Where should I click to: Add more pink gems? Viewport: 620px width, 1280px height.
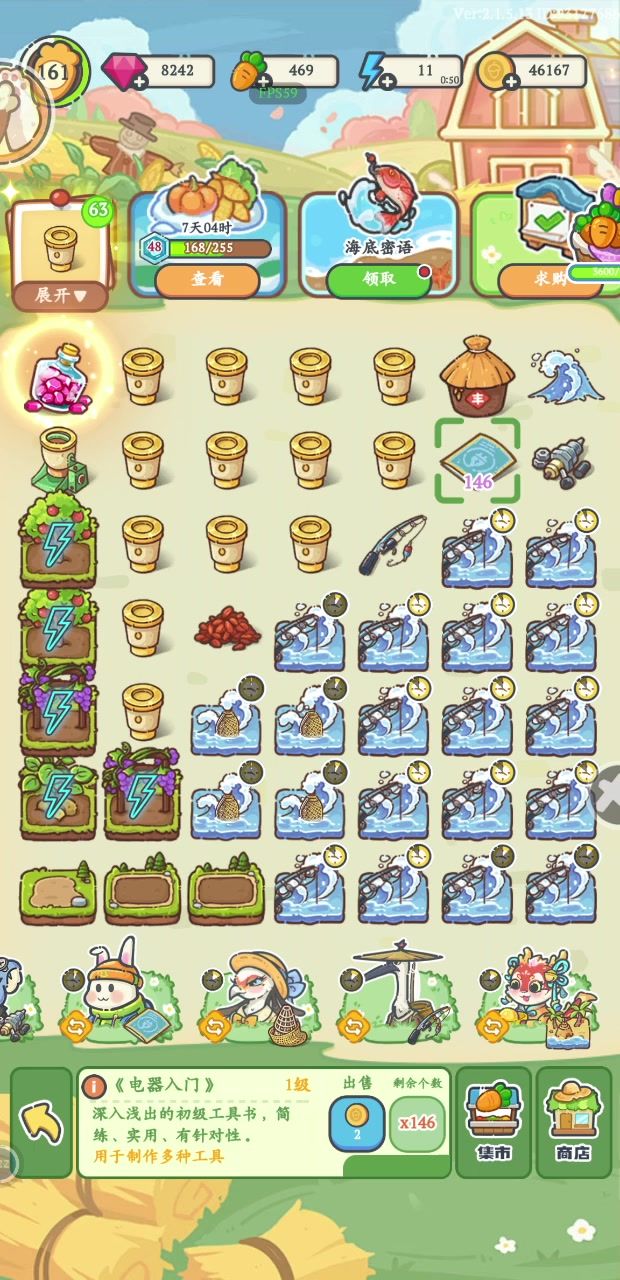point(139,83)
